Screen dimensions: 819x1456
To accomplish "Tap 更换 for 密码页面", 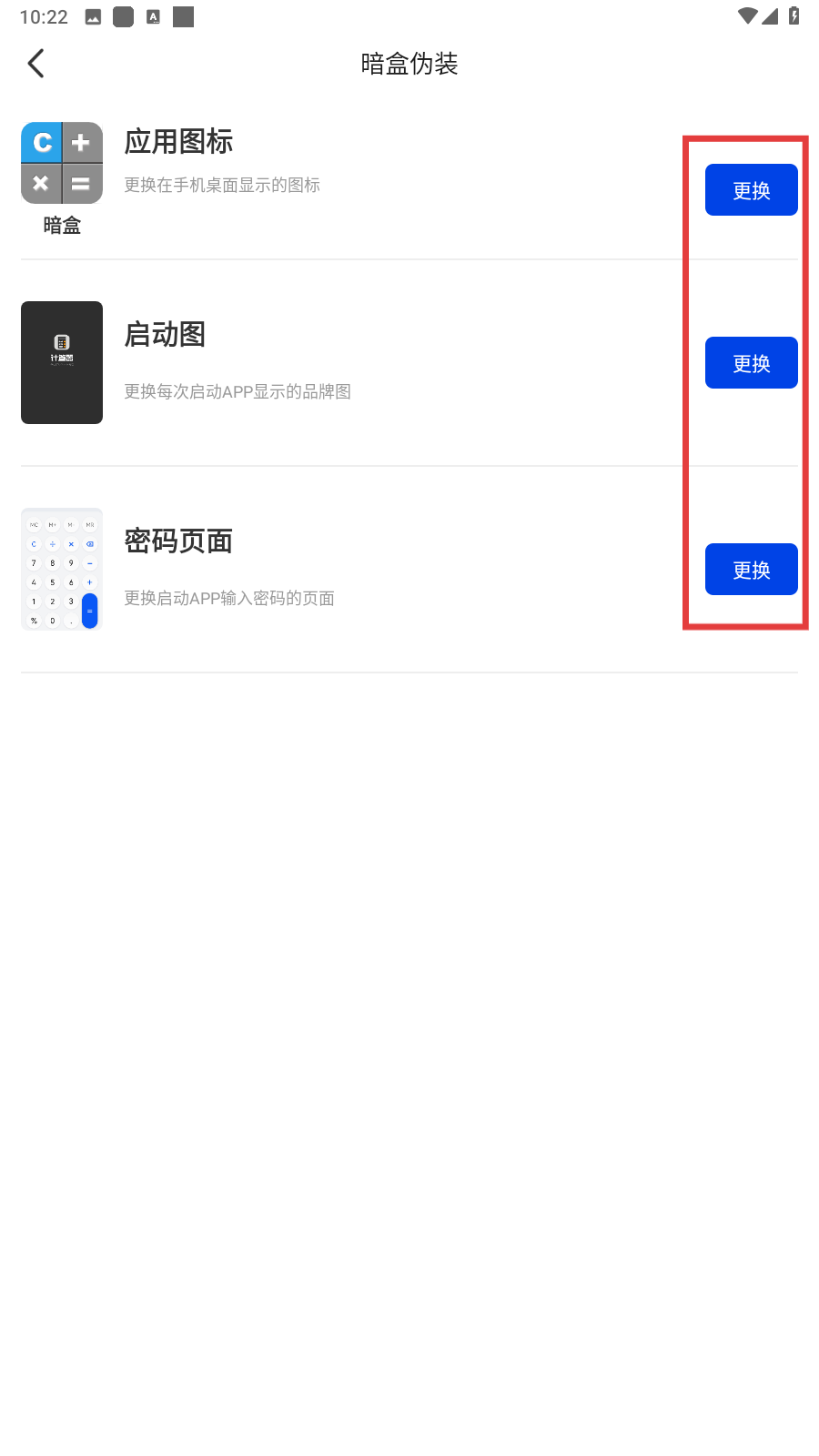I will tap(751, 570).
